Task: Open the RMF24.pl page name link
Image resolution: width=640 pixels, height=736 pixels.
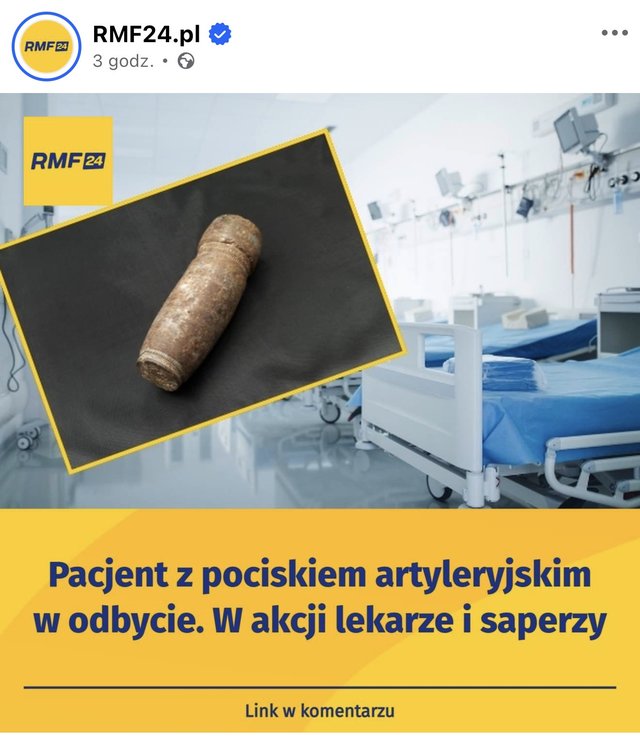Action: (146, 34)
